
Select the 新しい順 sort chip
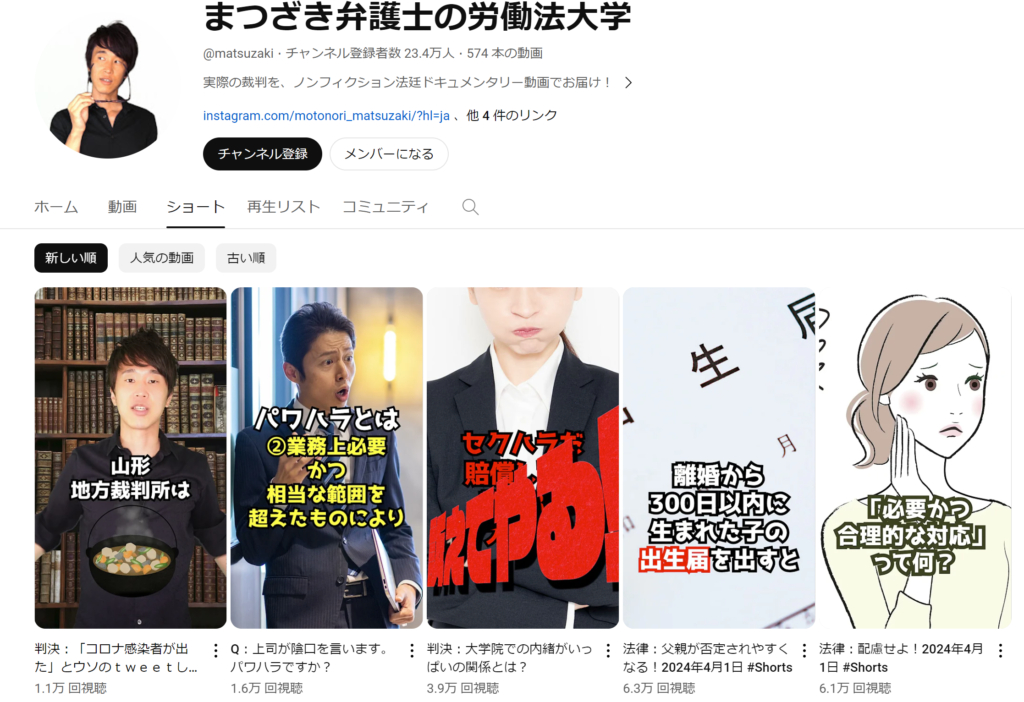(70, 258)
